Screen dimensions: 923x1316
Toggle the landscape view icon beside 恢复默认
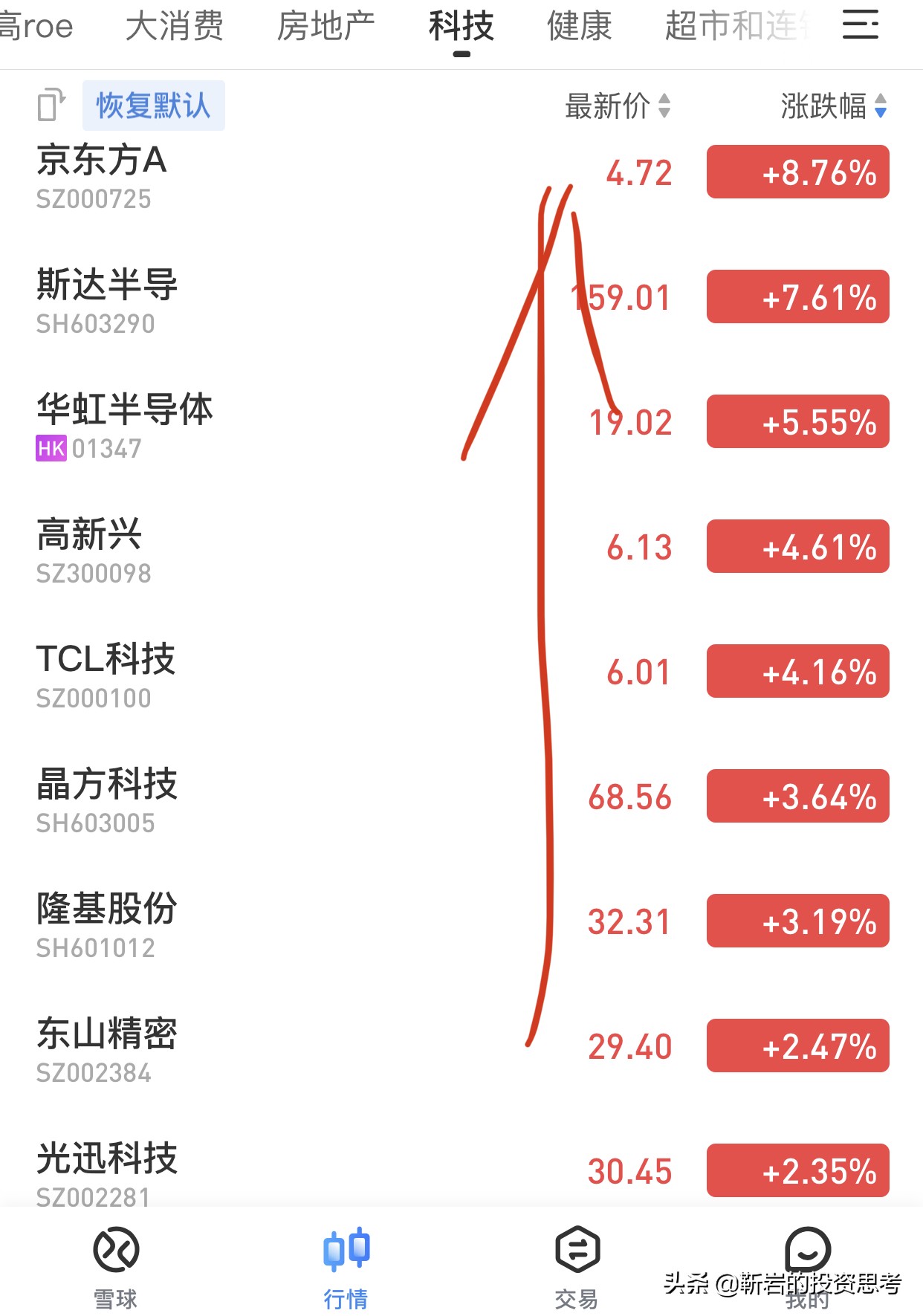click(x=51, y=105)
